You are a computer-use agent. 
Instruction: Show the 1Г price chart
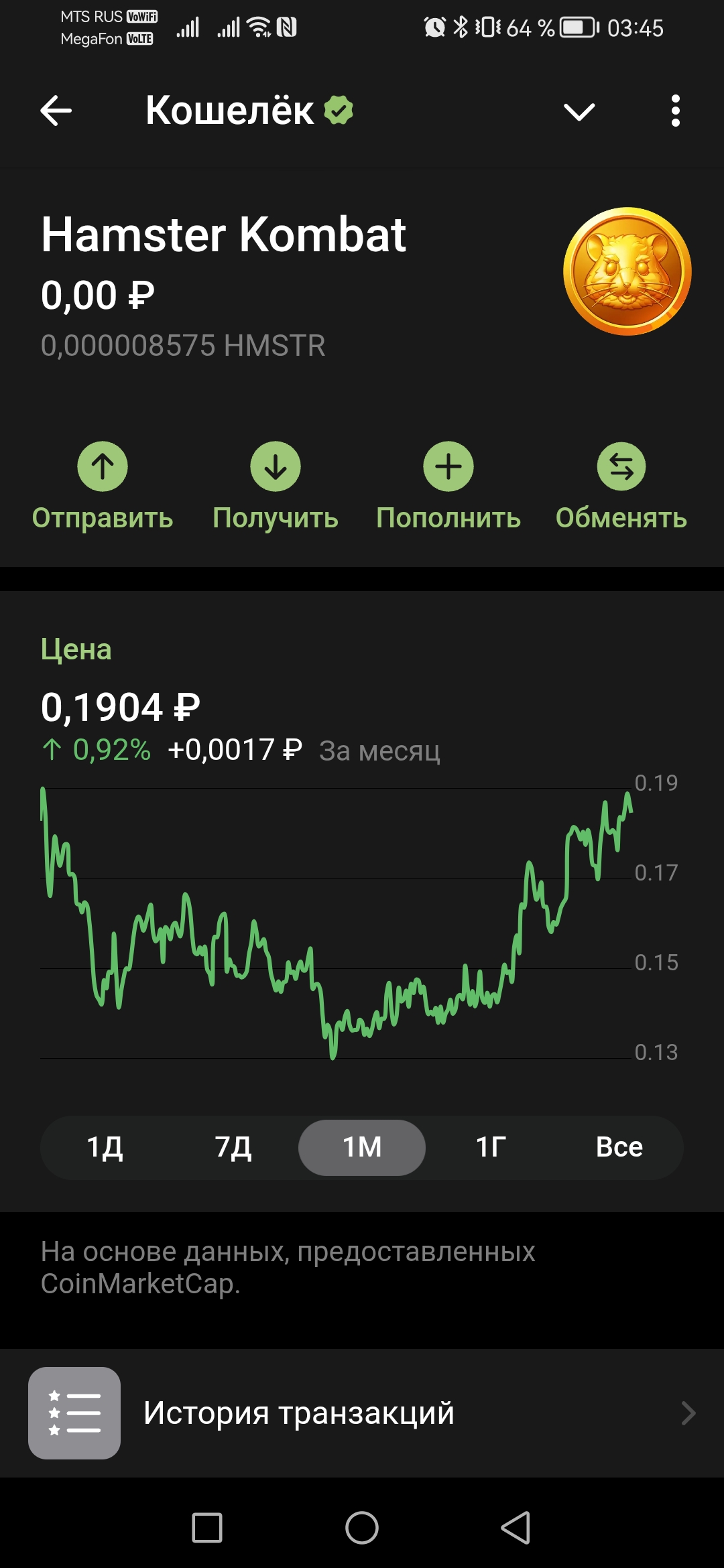coord(491,1147)
